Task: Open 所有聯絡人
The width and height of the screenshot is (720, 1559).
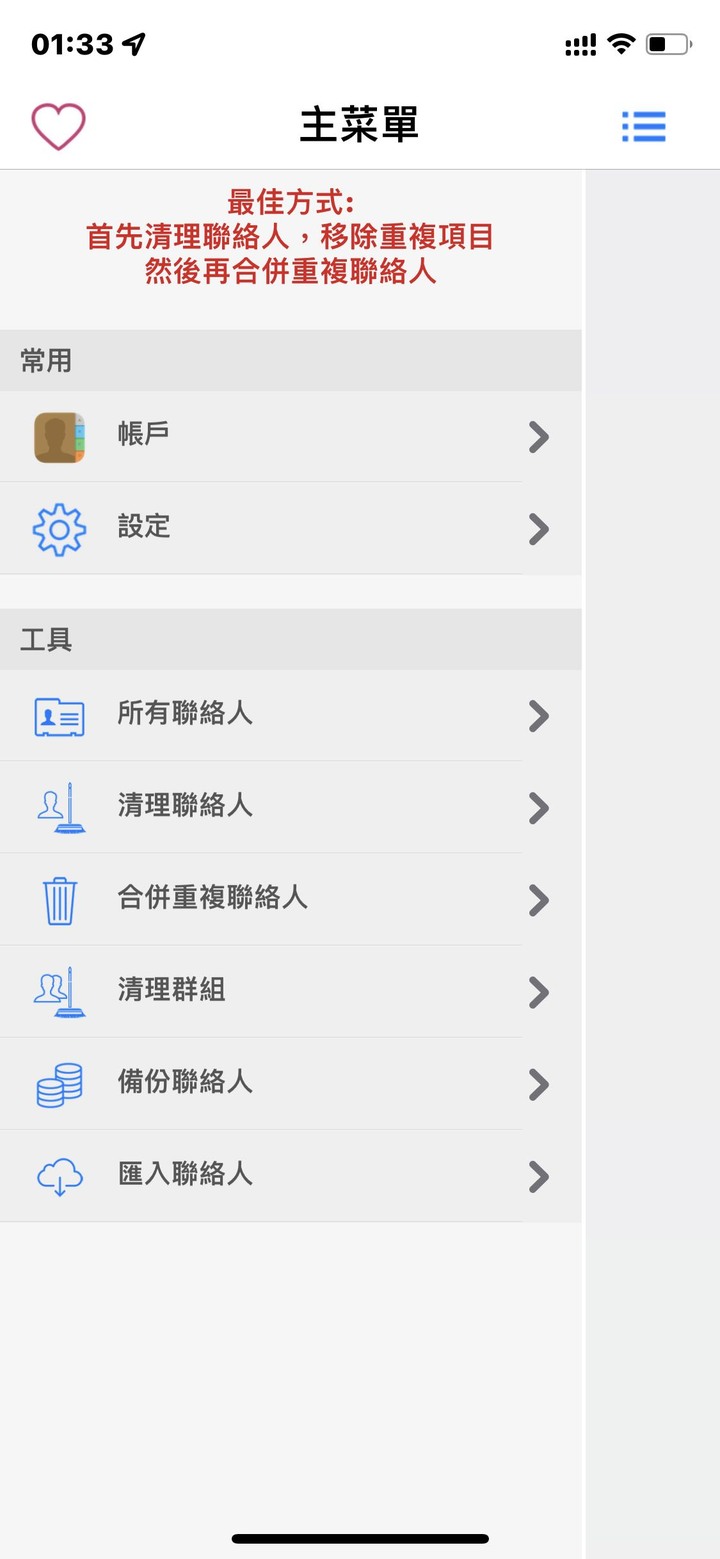Action: click(x=290, y=715)
